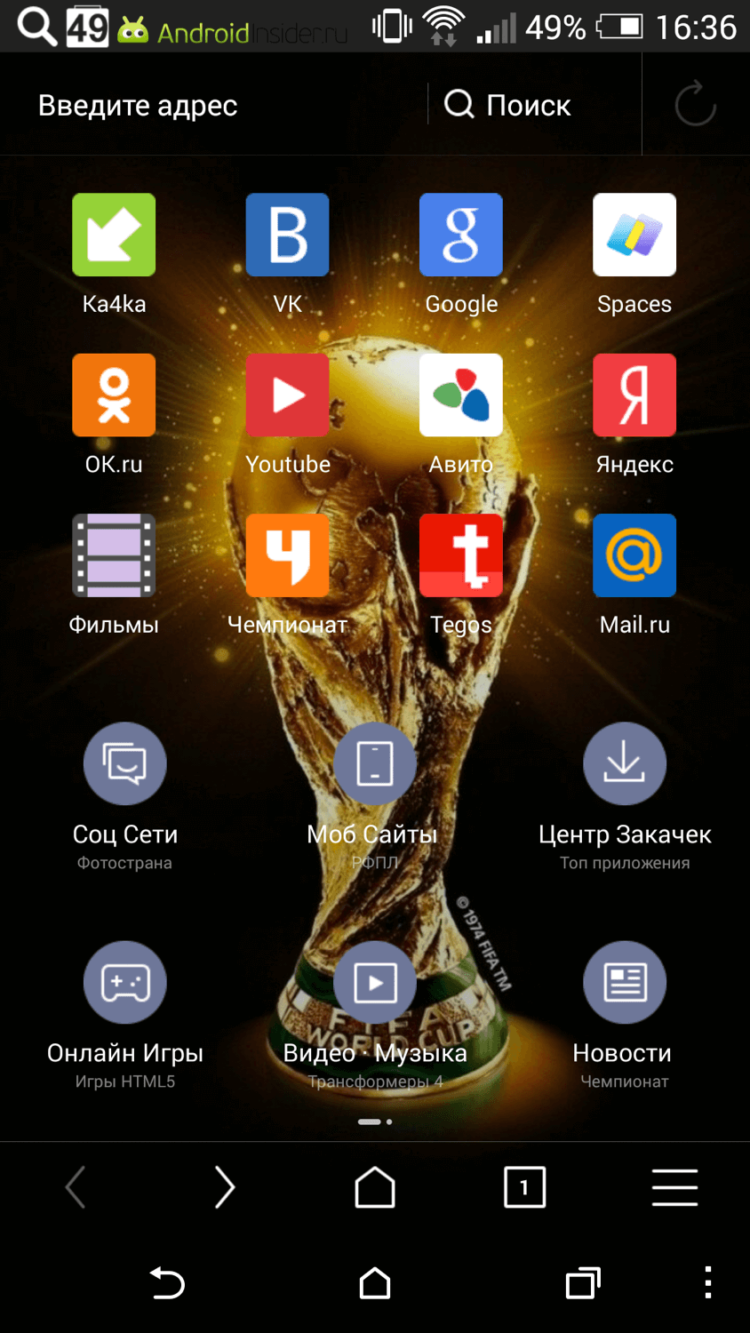
Task: Open the Моб Сайты category
Action: [375, 763]
